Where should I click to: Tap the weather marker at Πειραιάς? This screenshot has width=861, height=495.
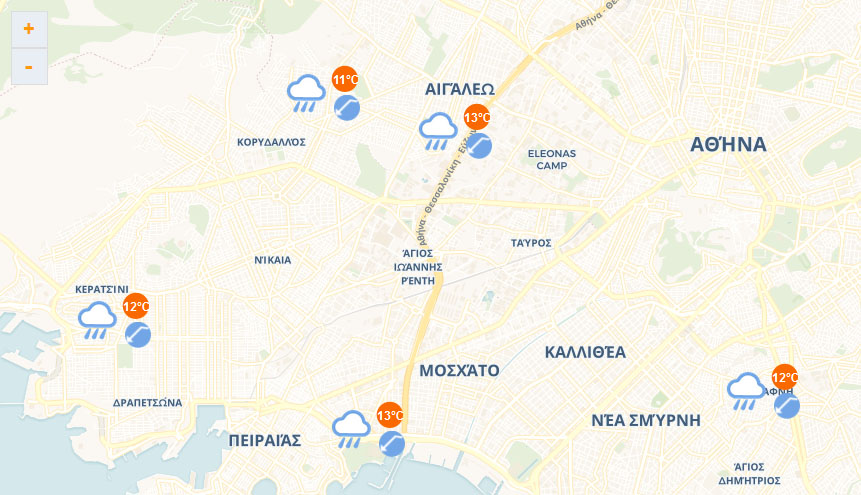(351, 428)
